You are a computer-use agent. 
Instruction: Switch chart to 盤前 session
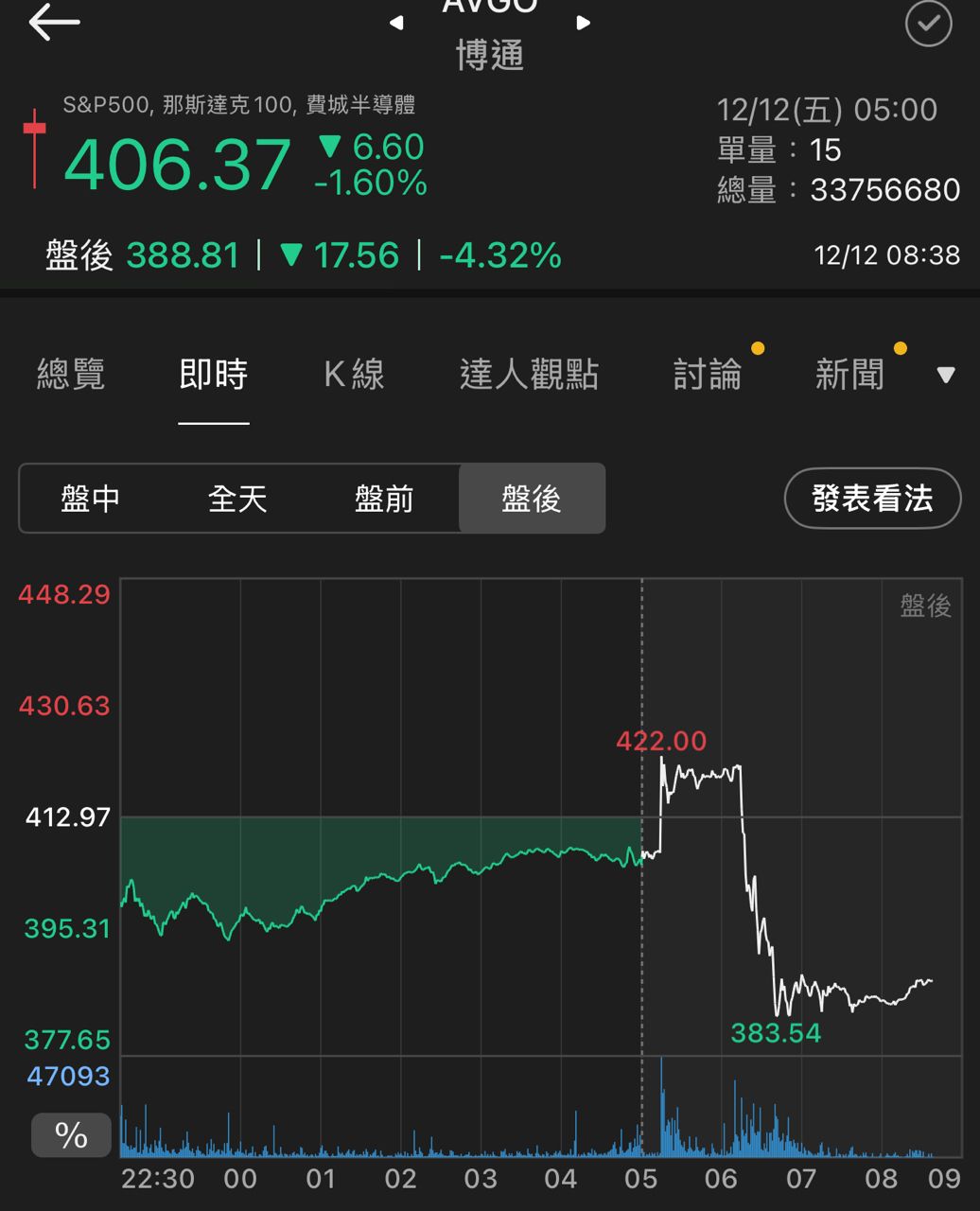click(384, 499)
